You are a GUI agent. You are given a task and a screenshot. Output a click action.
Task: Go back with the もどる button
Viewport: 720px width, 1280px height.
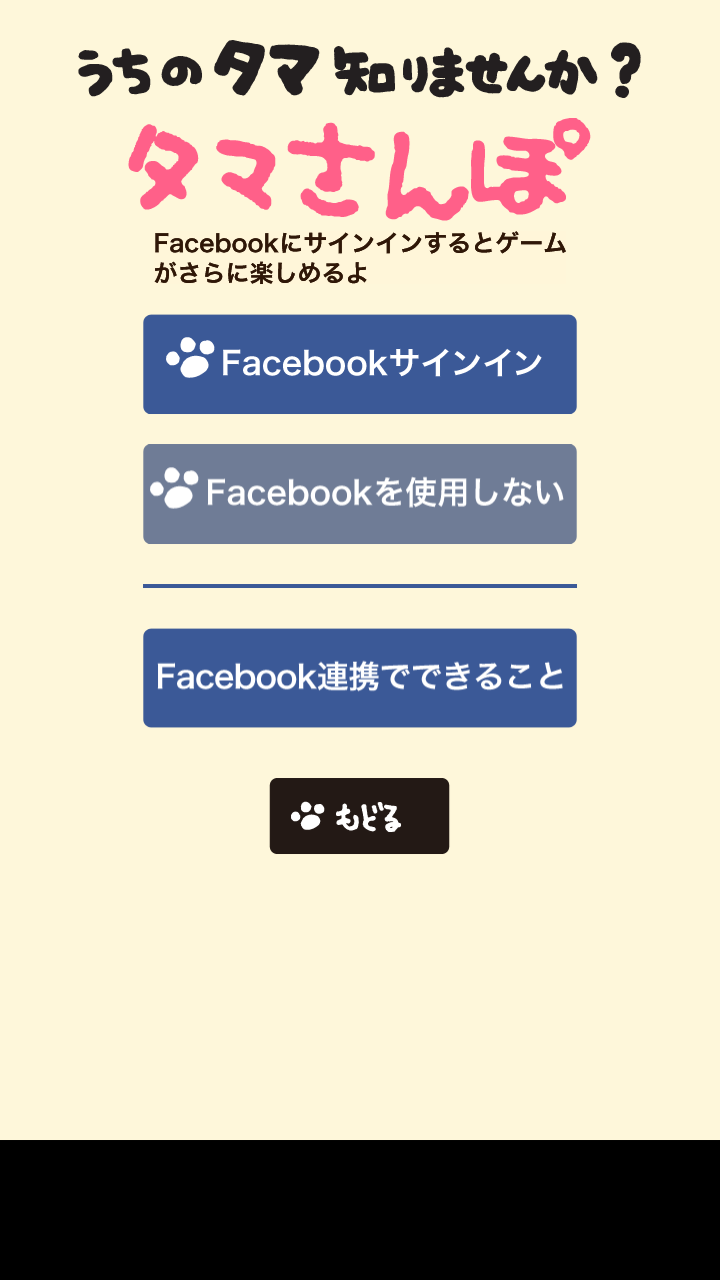tap(359, 816)
